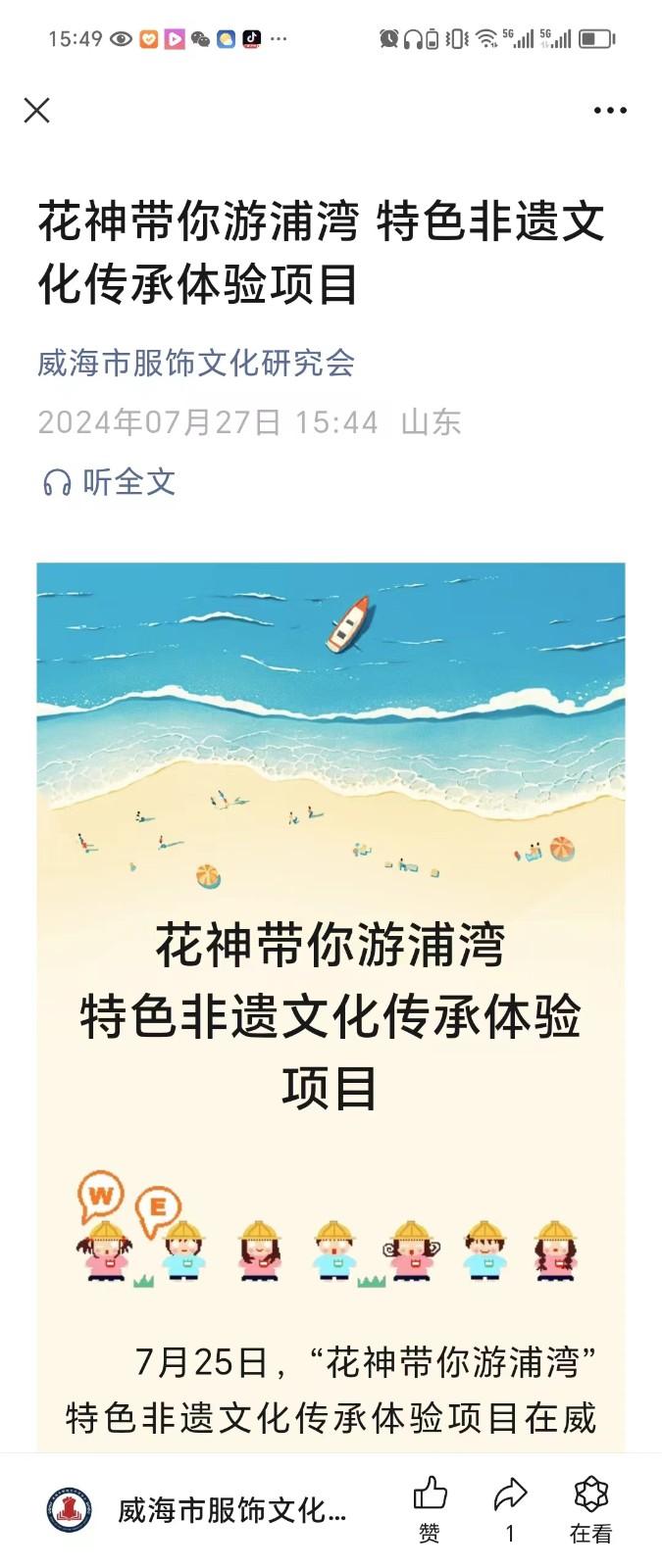Screen dimensions: 662x1568
Task: Mark the article as 在看
Action: pos(590,1509)
